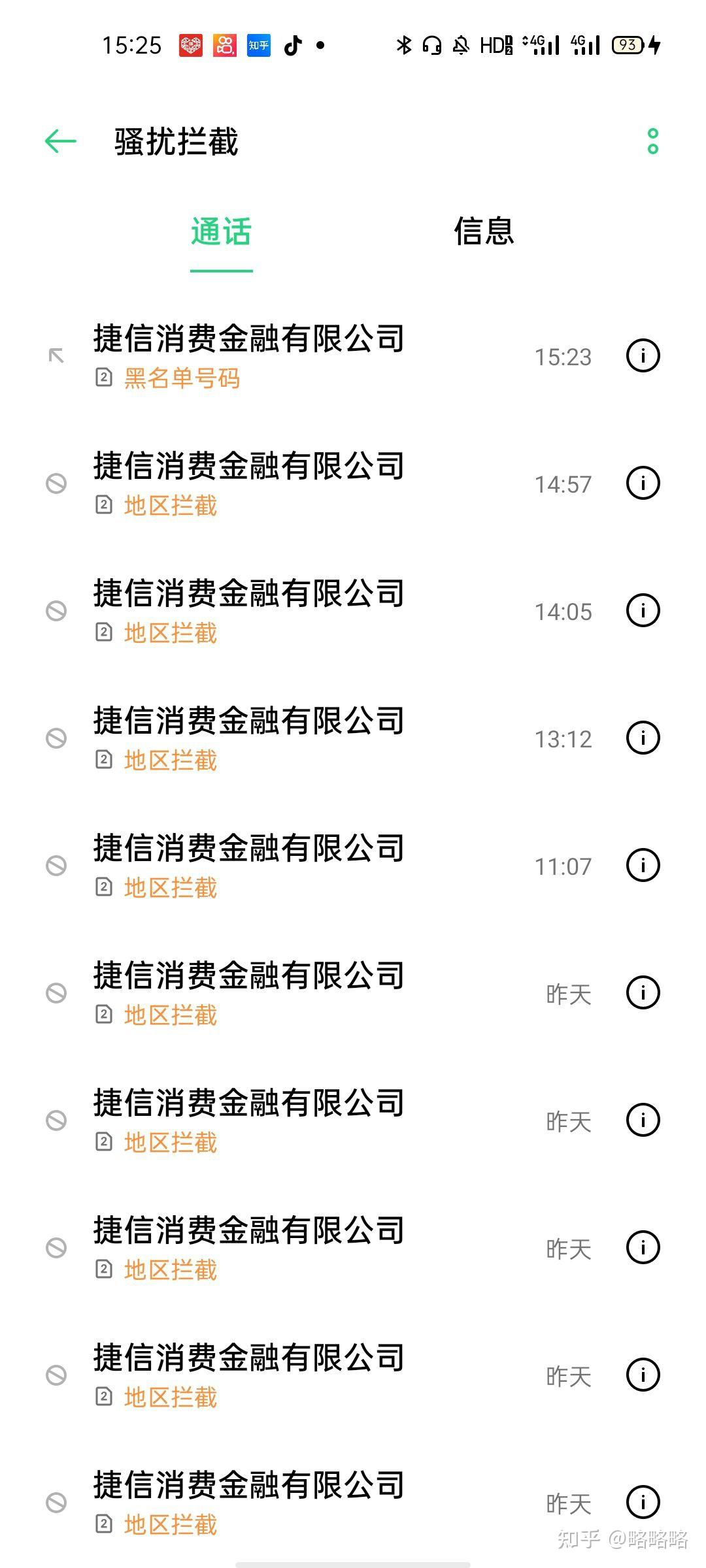This screenshot has width=706, height=1568.
Task: Tap the battery indicator showing 93
Action: point(629,44)
